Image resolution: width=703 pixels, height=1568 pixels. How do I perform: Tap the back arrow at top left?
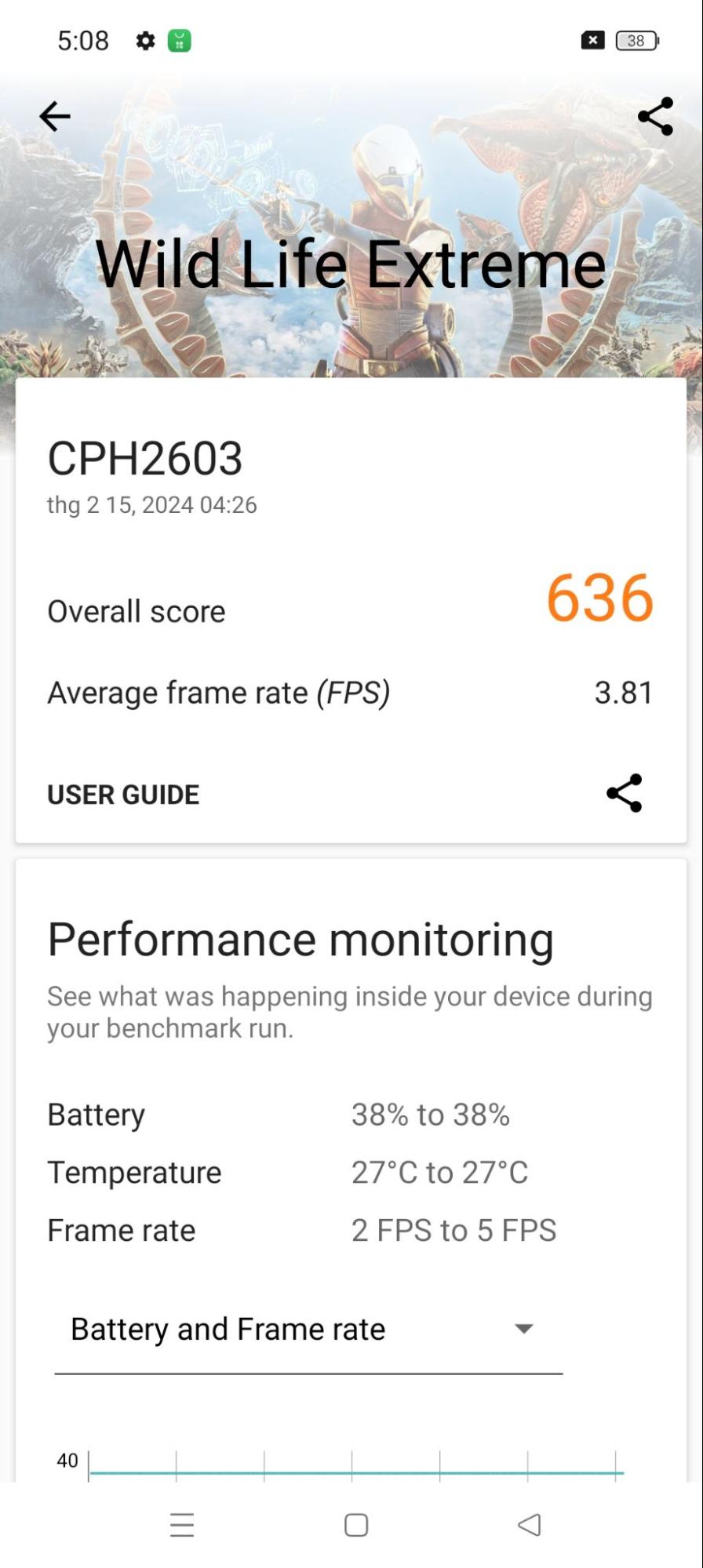point(54,115)
